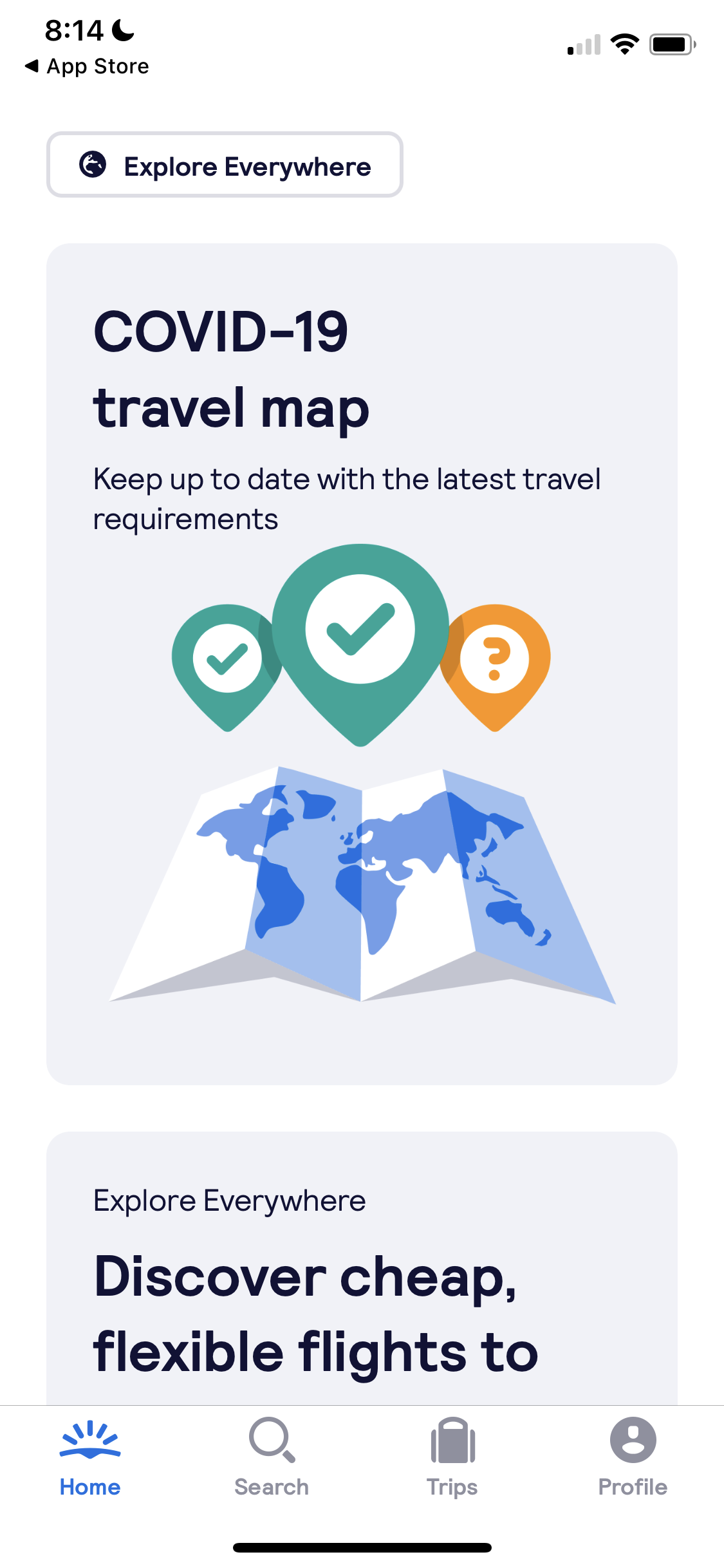Select the Home tab
724x1568 pixels.
pos(90,1457)
